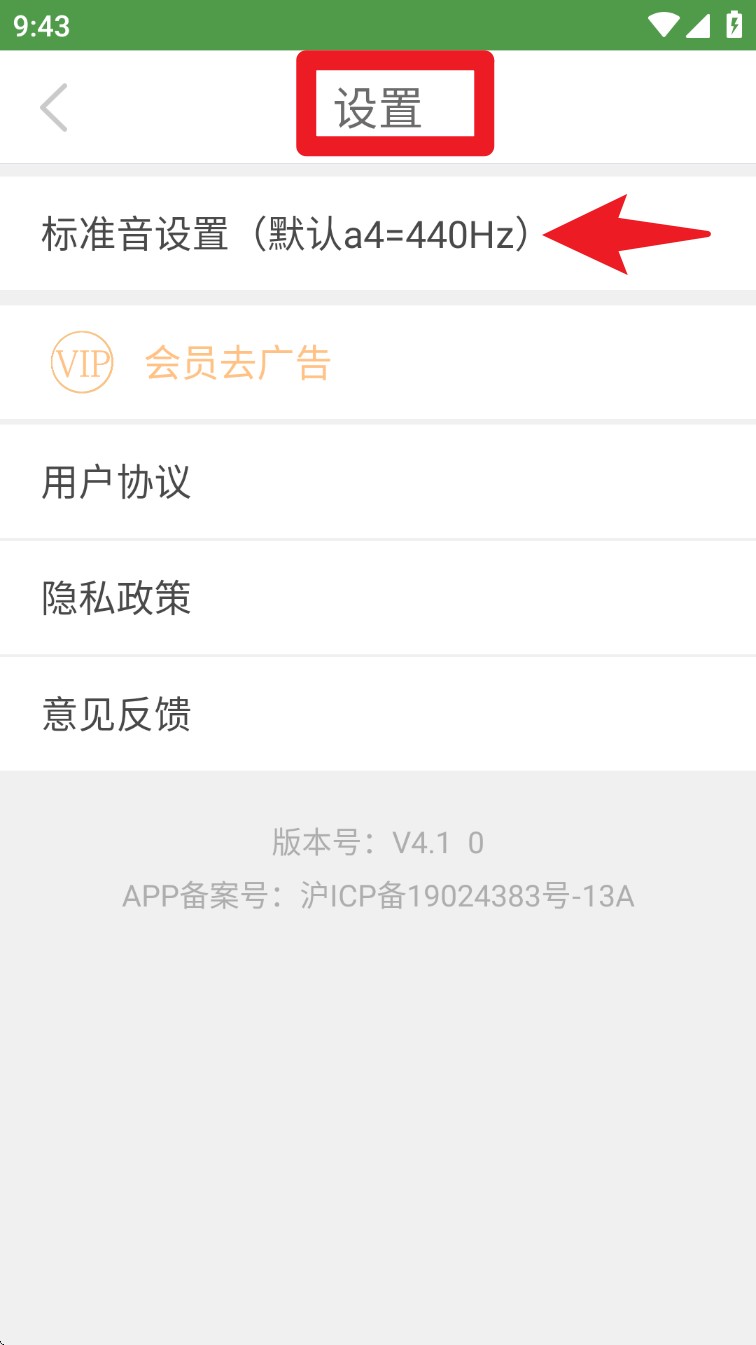The height and width of the screenshot is (1345, 756).
Task: Open 意见反馈 to send feedback
Action: click(114, 713)
